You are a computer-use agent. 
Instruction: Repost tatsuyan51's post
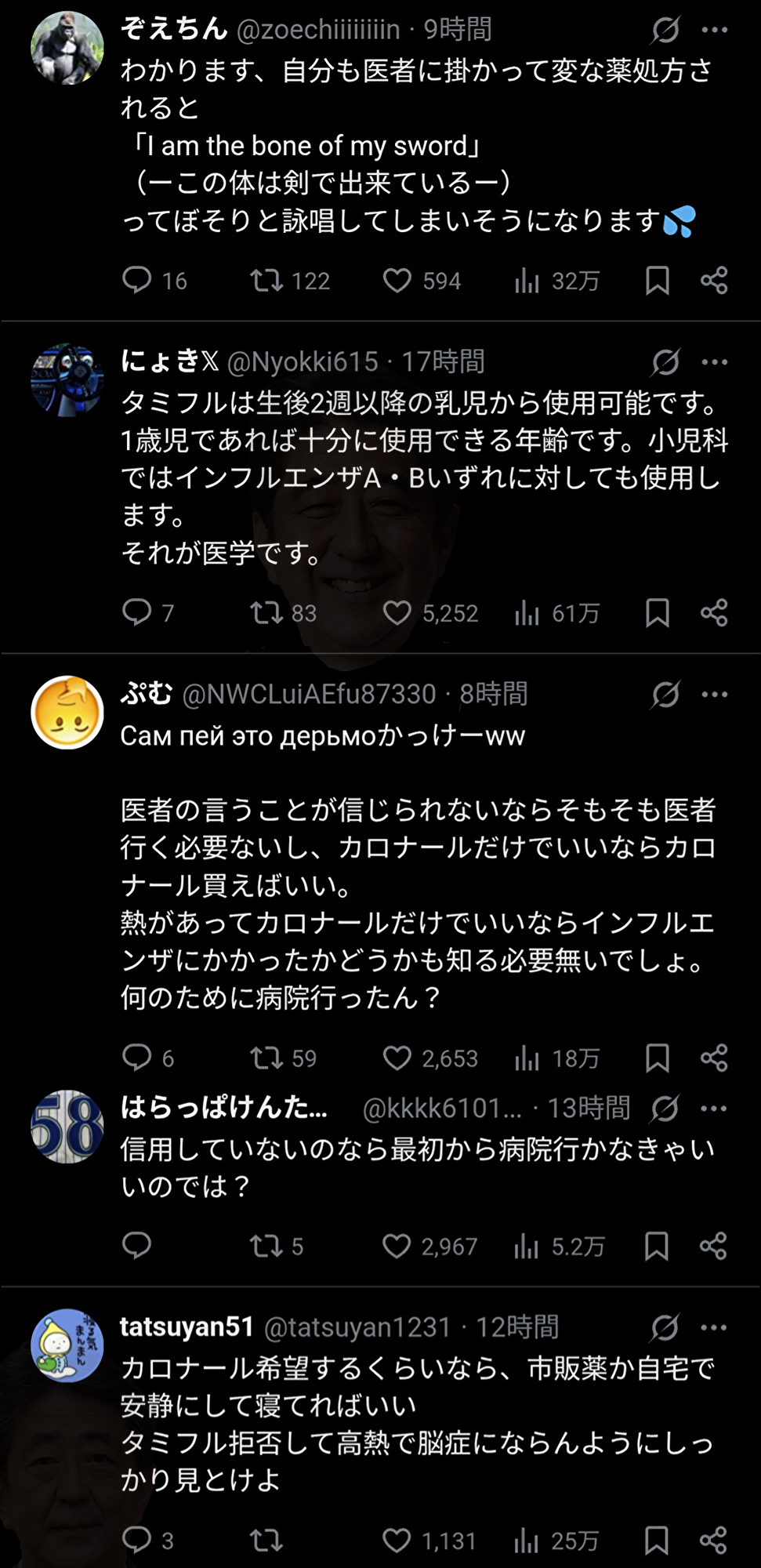[x=266, y=1541]
